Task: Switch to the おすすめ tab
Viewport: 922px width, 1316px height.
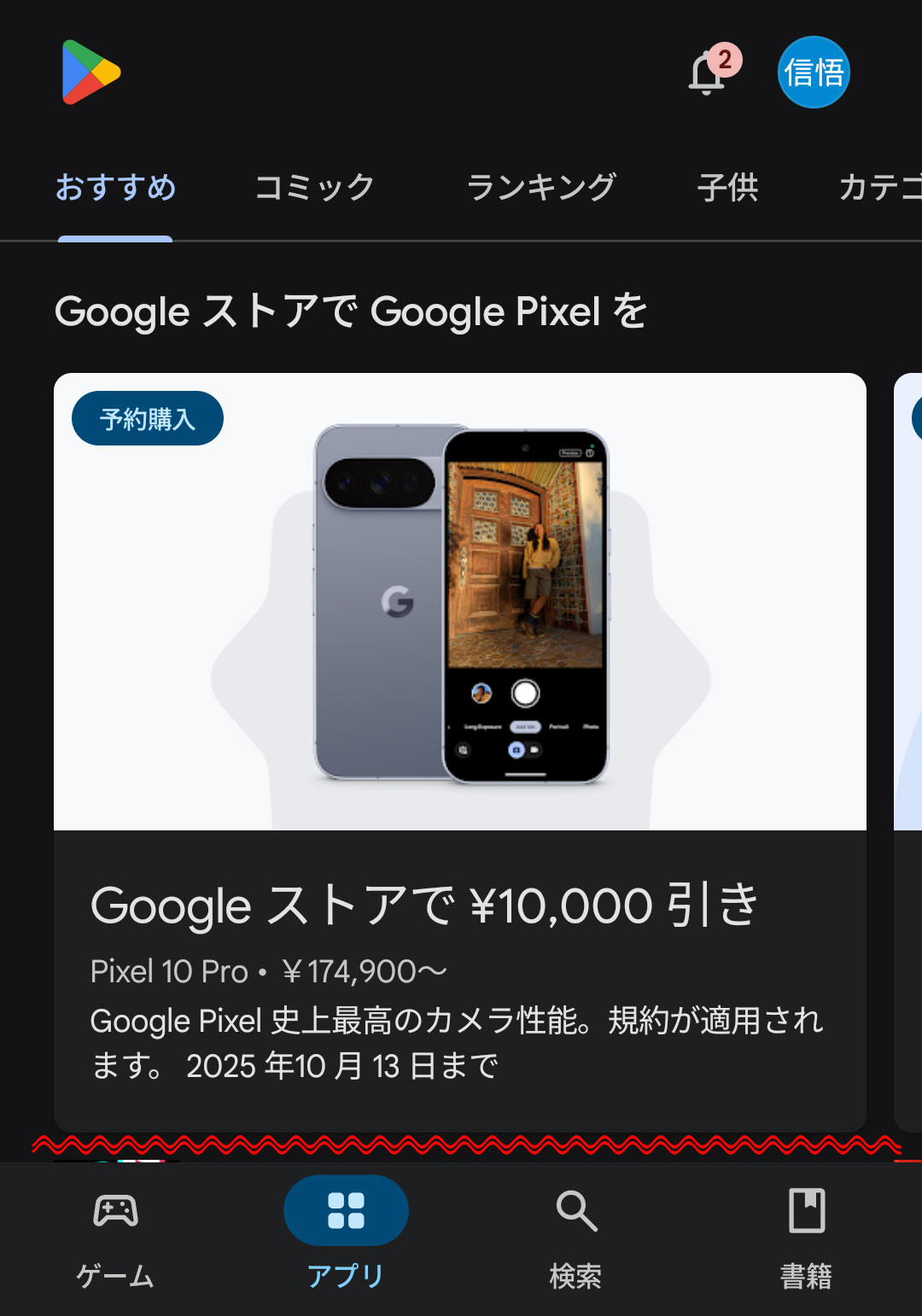Action: (115, 188)
